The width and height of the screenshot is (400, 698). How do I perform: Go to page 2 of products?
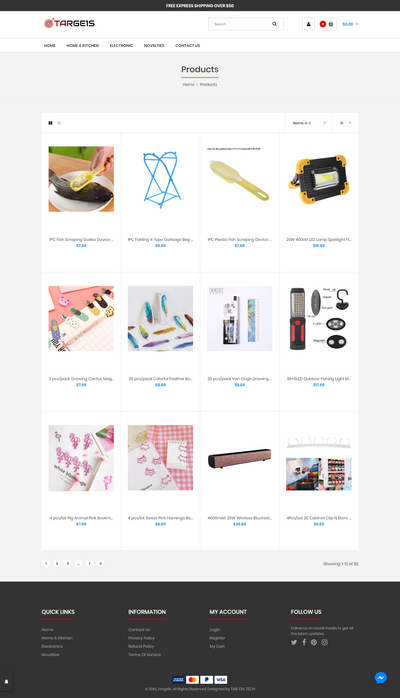coord(57,563)
